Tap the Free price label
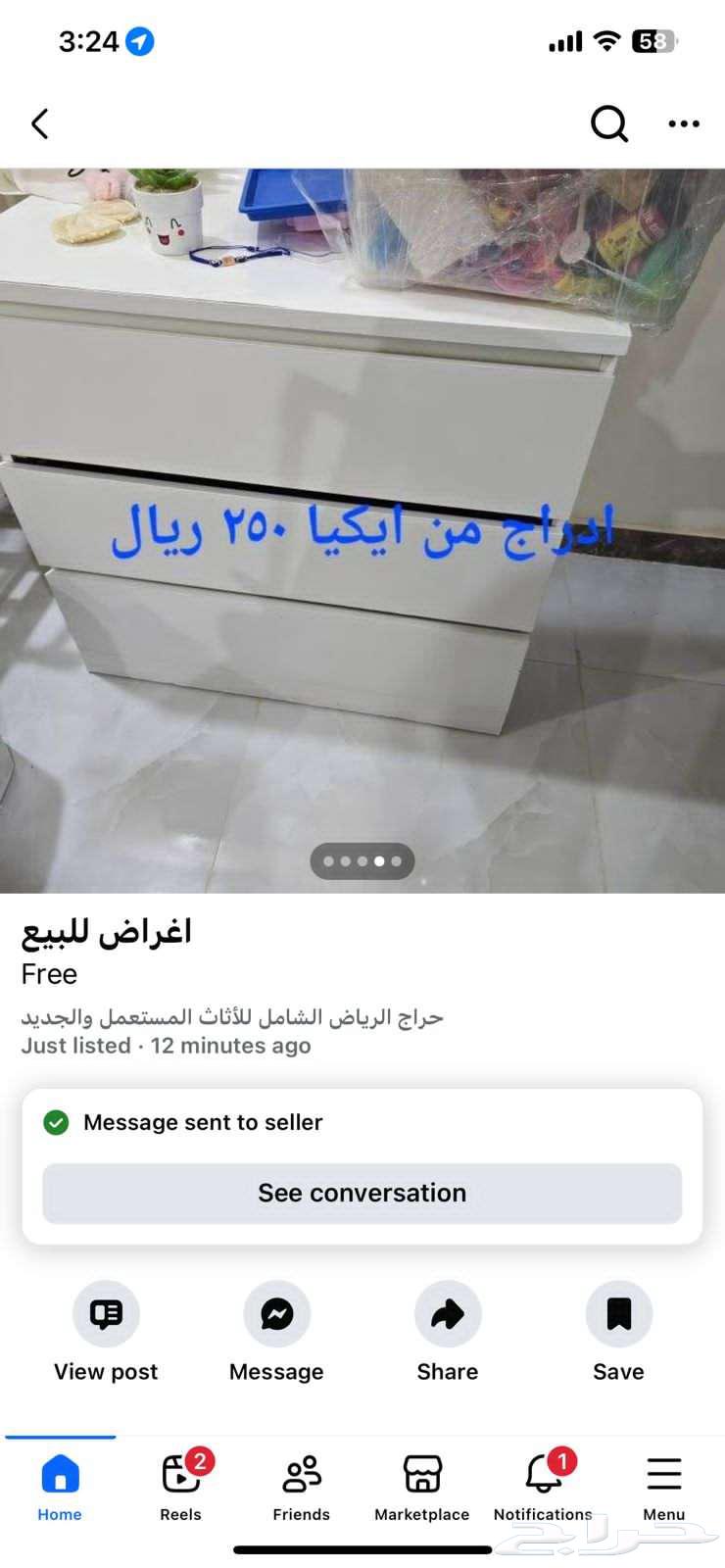The height and width of the screenshot is (1568, 725). (x=48, y=973)
